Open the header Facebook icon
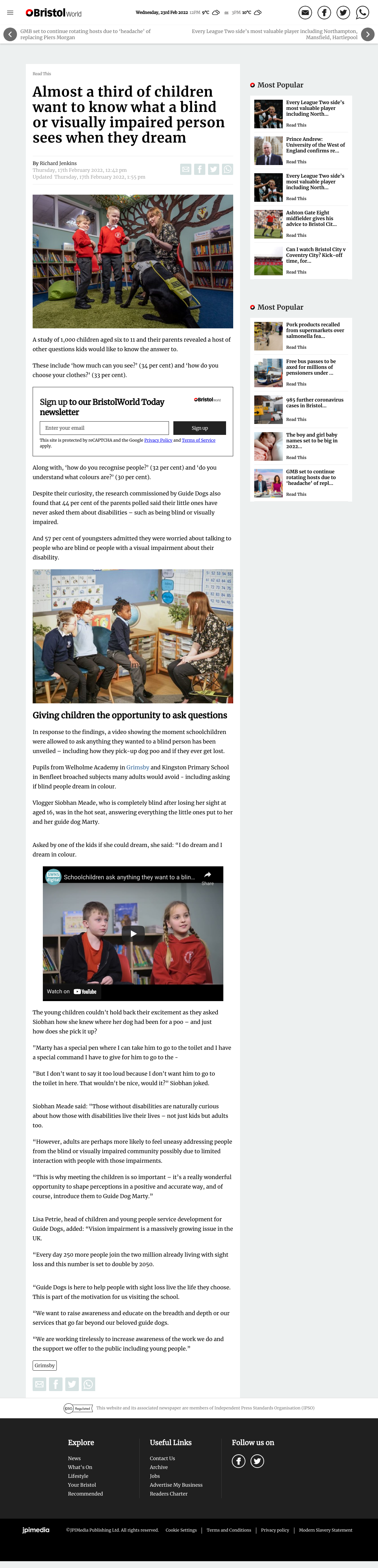Viewport: 378px width, 1568px height. coord(324,12)
